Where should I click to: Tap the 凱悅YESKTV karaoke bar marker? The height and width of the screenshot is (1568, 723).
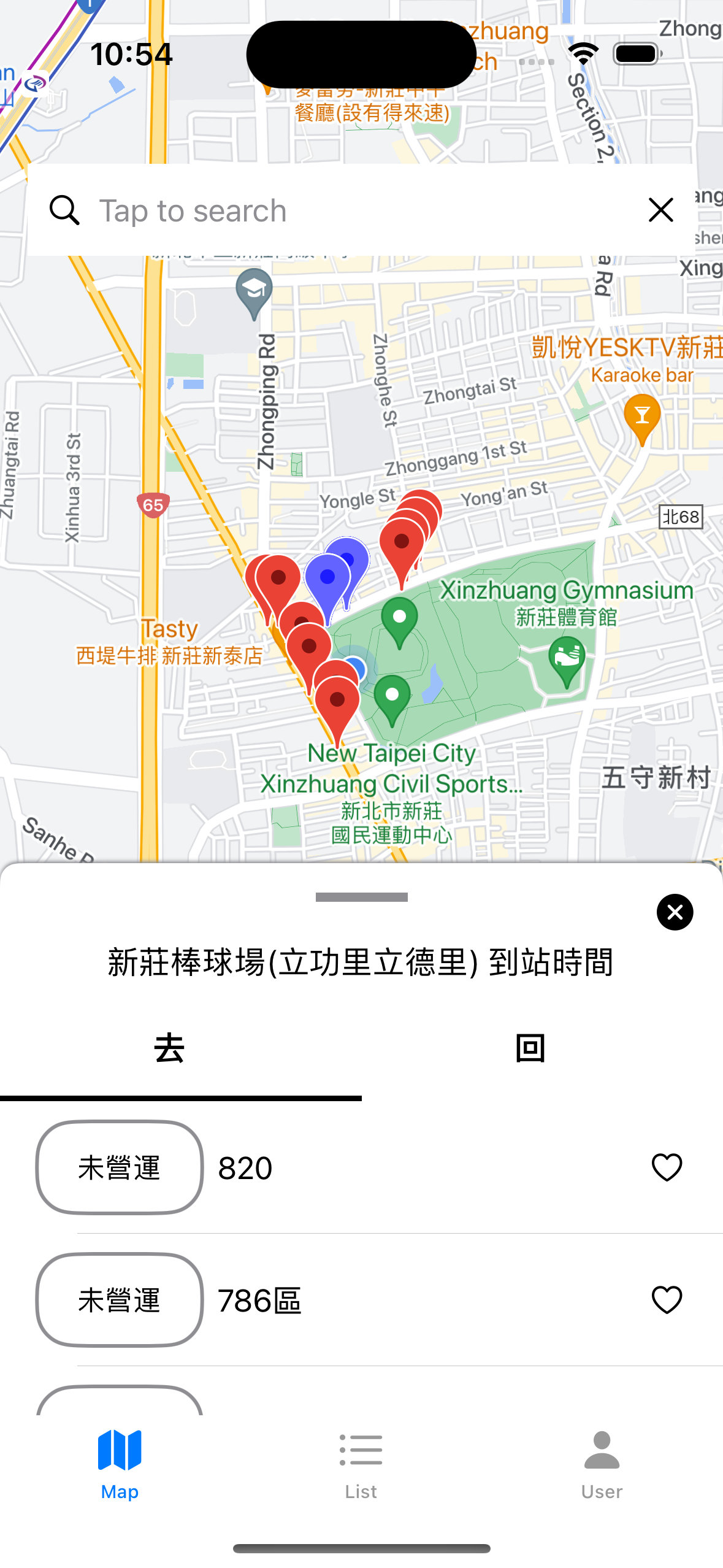[641, 417]
